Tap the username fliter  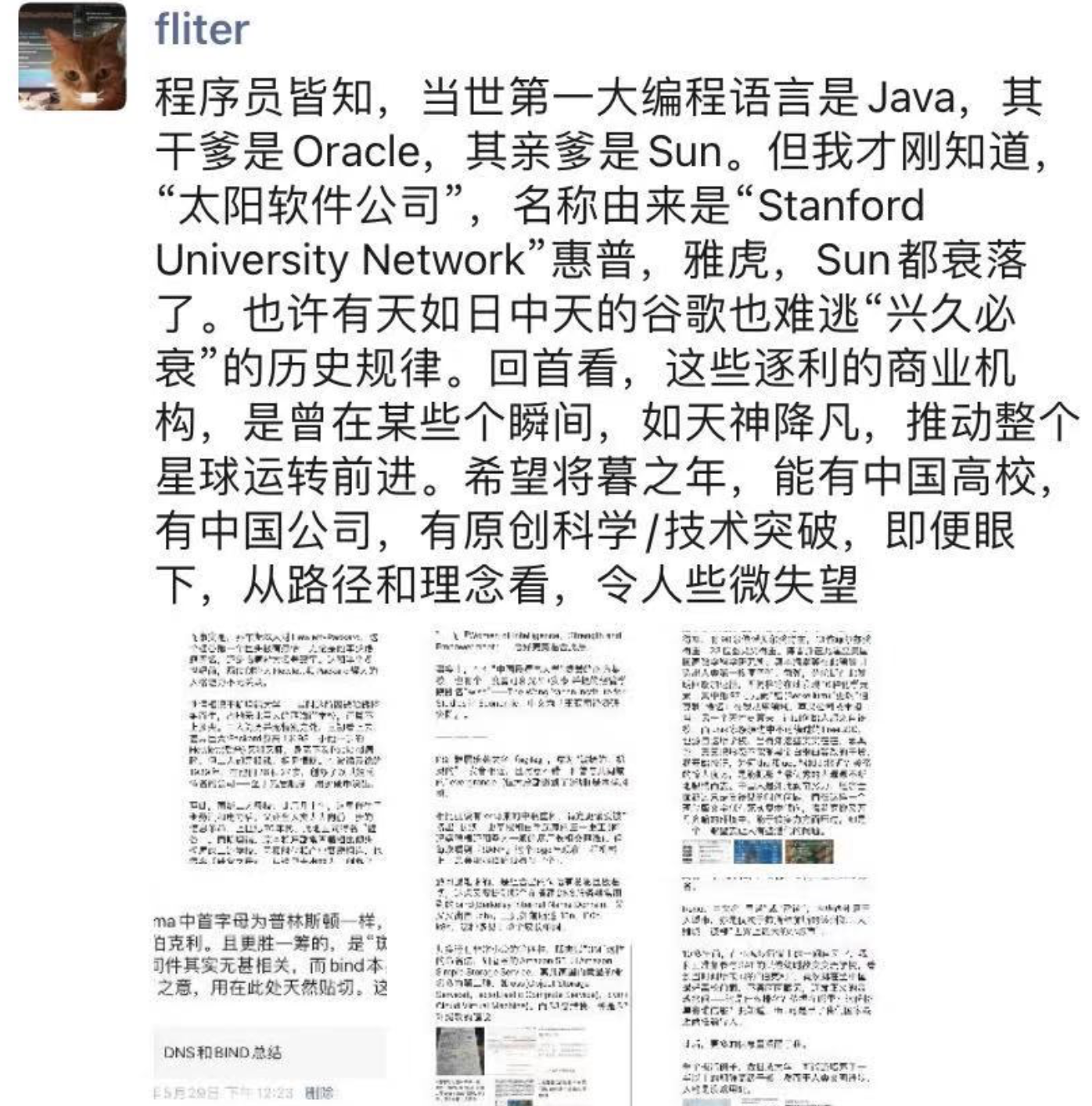[202, 30]
